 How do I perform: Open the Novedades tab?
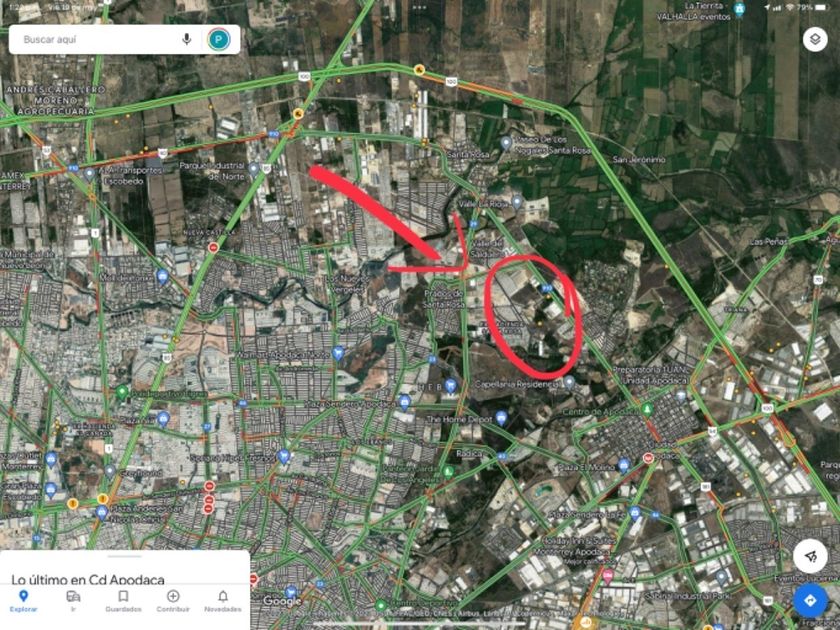point(223,601)
